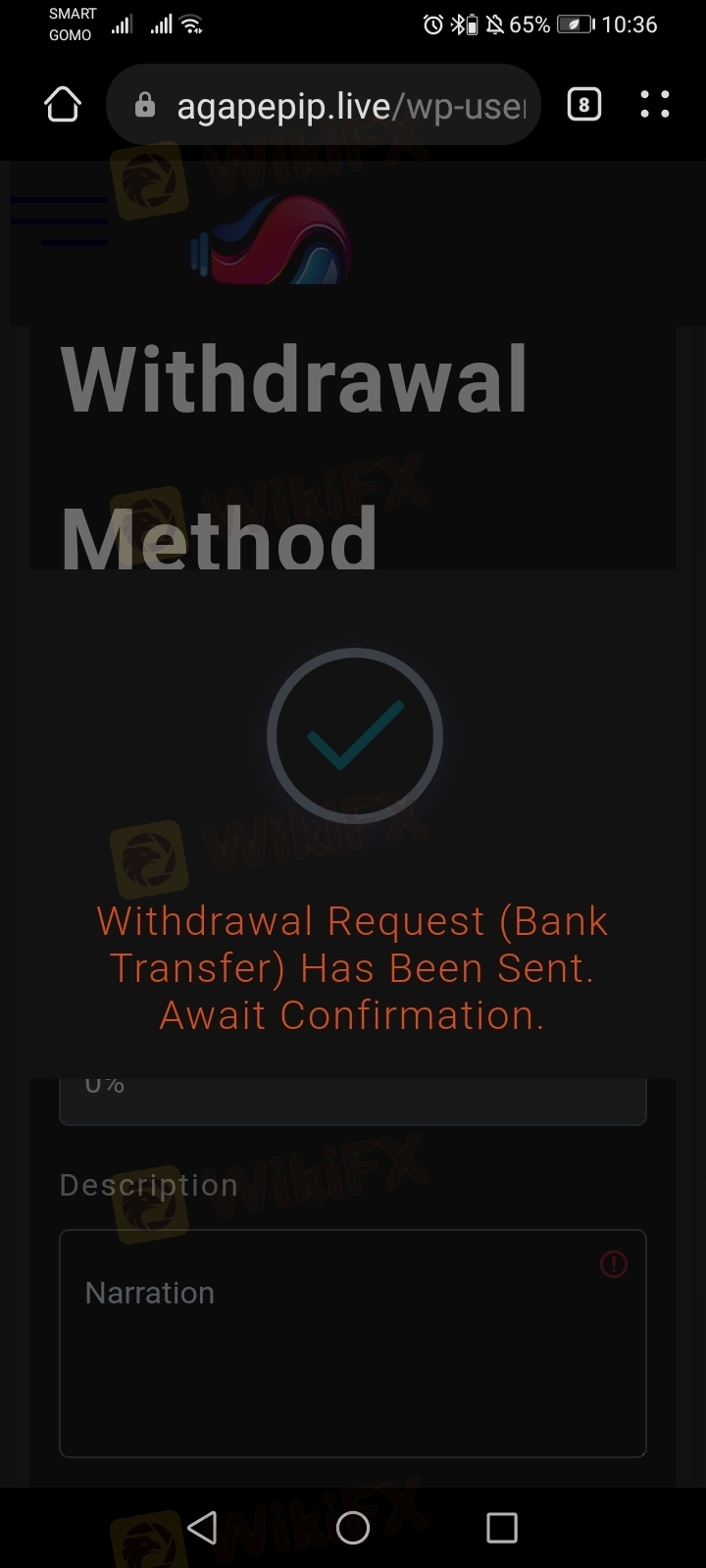706x1568 pixels.
Task: Tap the agapepip.live address bar
Action: click(324, 105)
